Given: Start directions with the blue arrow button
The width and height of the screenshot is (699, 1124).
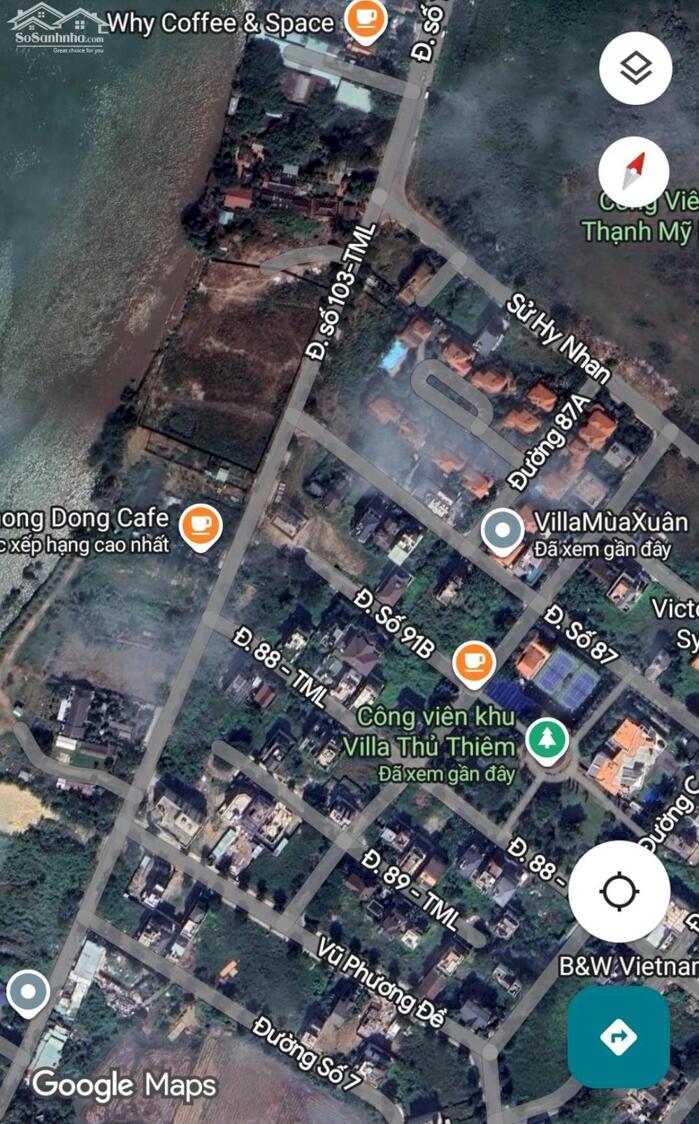Looking at the screenshot, I should [618, 1037].
